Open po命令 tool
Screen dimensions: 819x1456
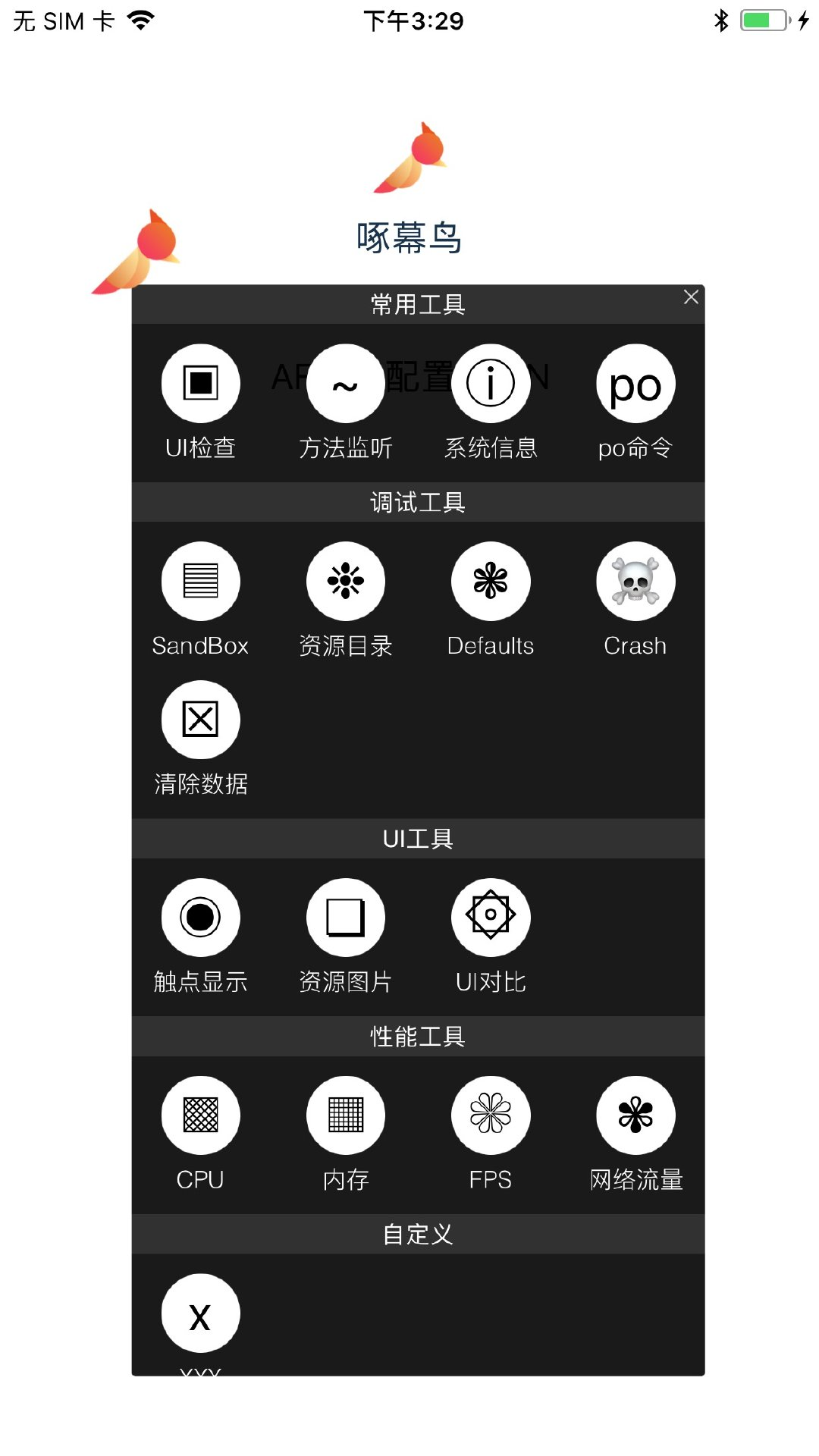635,384
